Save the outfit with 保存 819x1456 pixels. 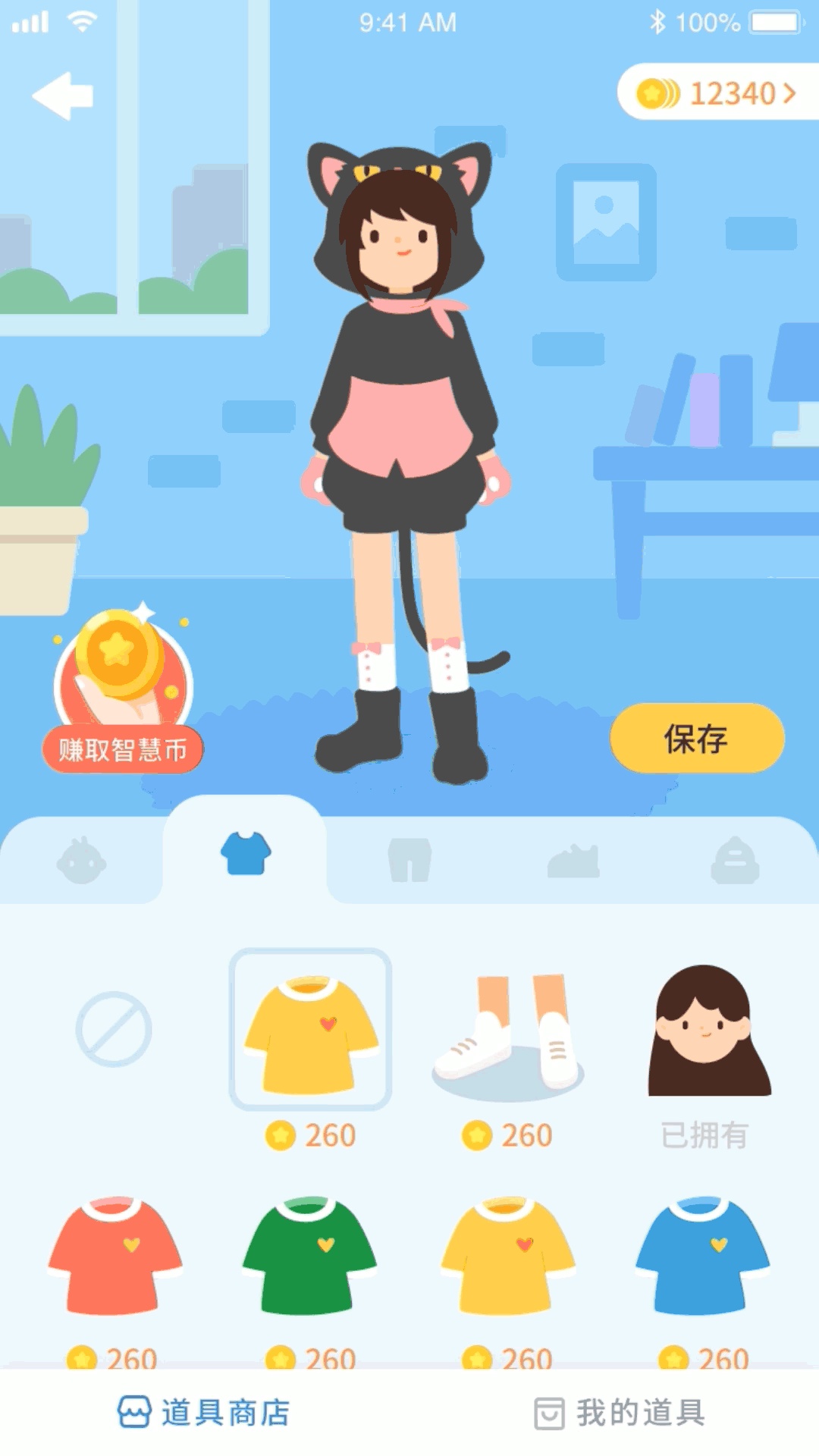pos(696,739)
